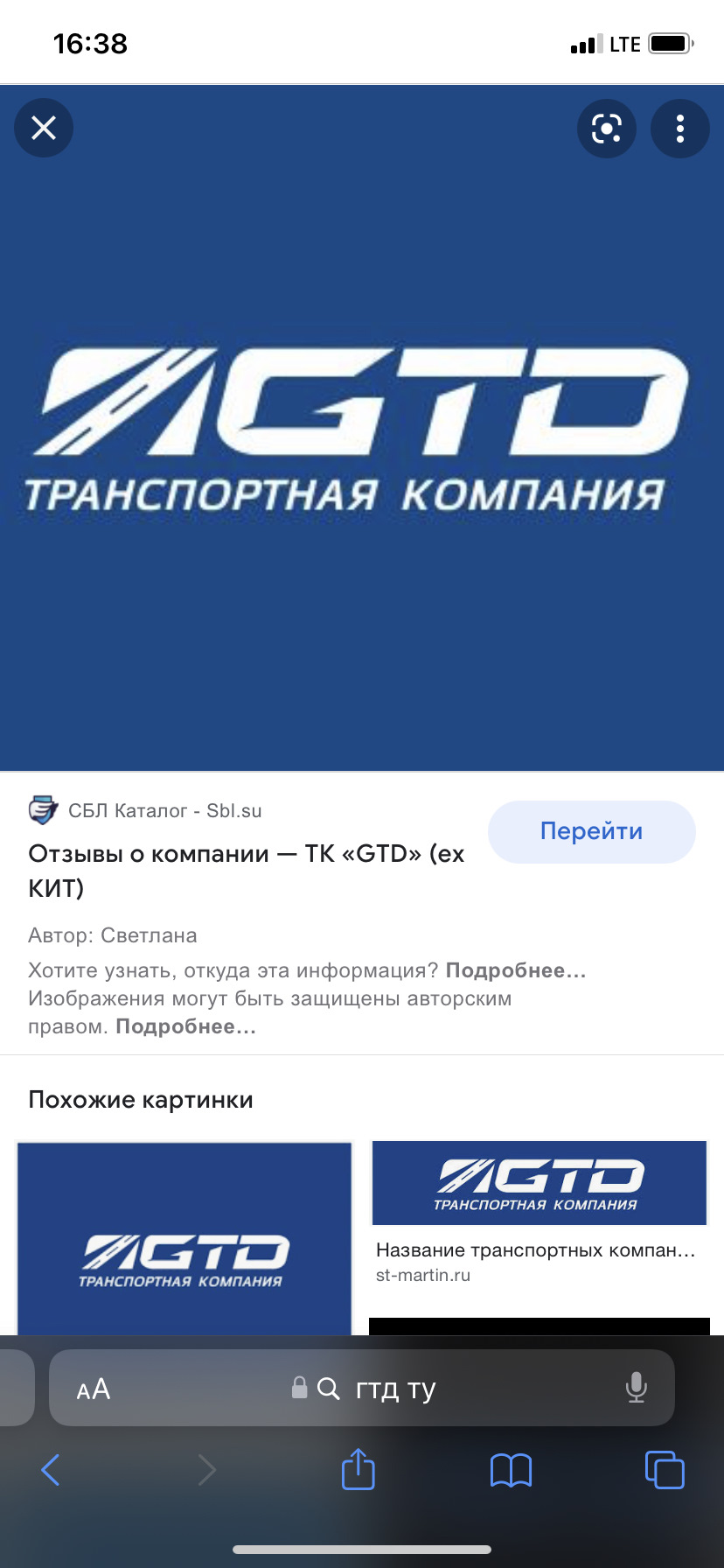Open Подробнее about image copyright

coord(185,1026)
